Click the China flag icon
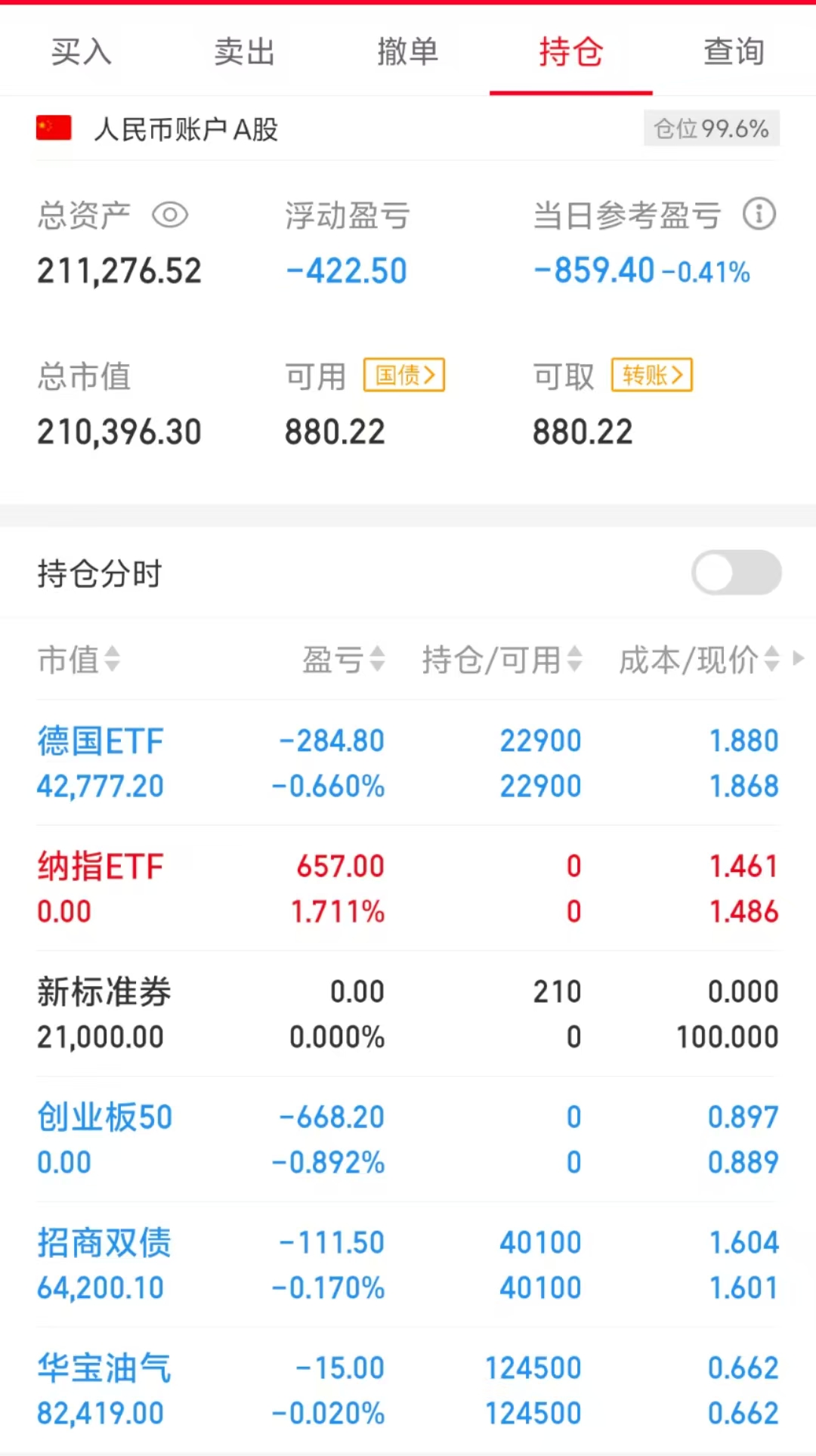The width and height of the screenshot is (816, 1456). tap(53, 128)
